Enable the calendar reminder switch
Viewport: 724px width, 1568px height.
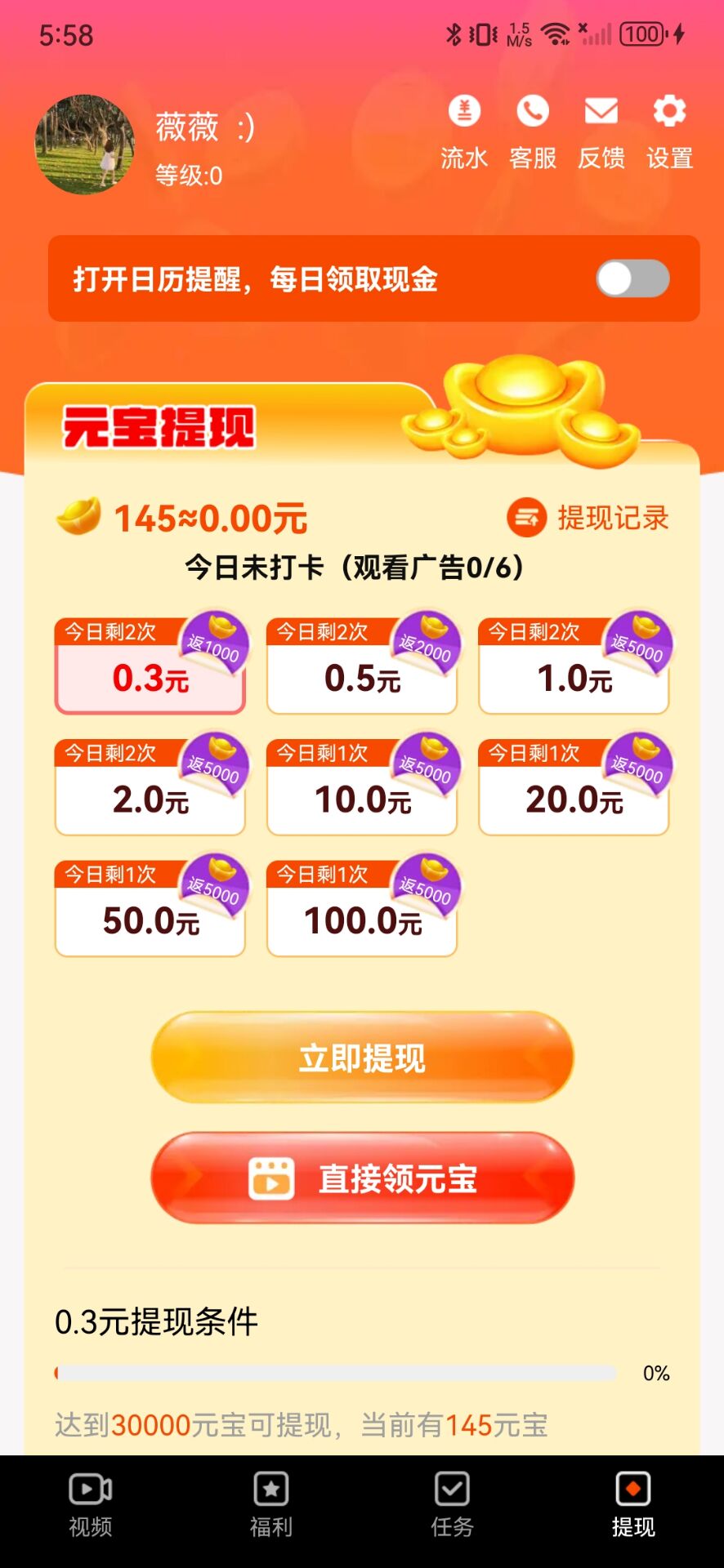(632, 279)
